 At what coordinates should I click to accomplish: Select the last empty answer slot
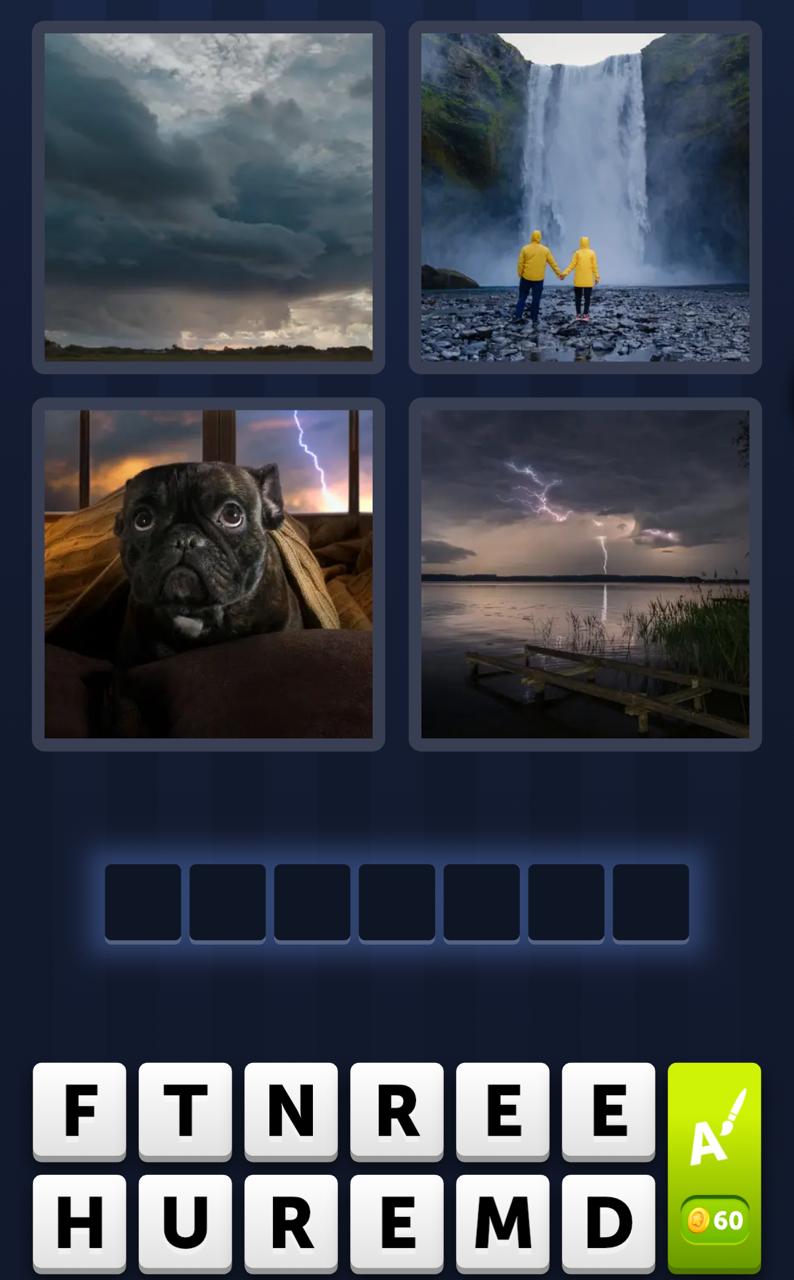pos(650,901)
